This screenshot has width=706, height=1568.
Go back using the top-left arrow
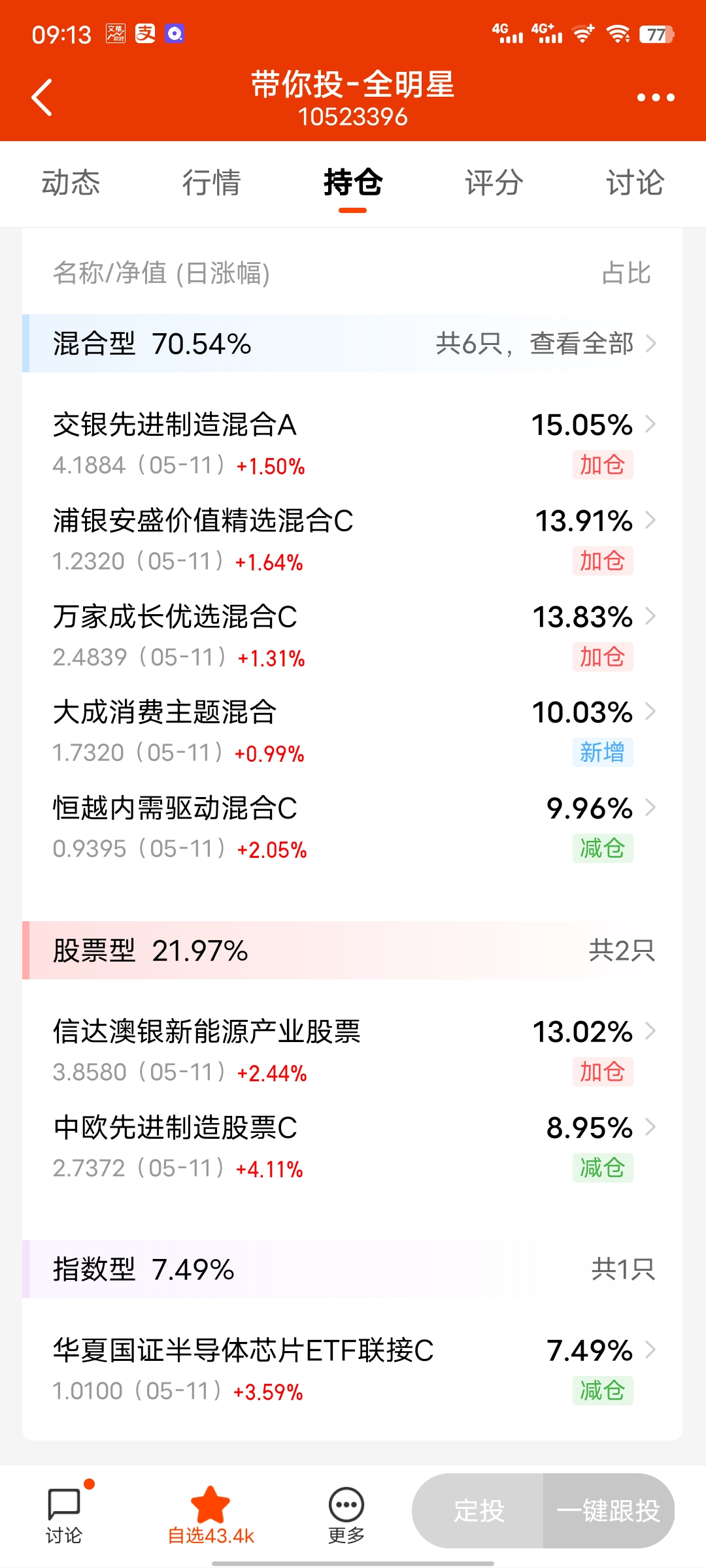42,98
